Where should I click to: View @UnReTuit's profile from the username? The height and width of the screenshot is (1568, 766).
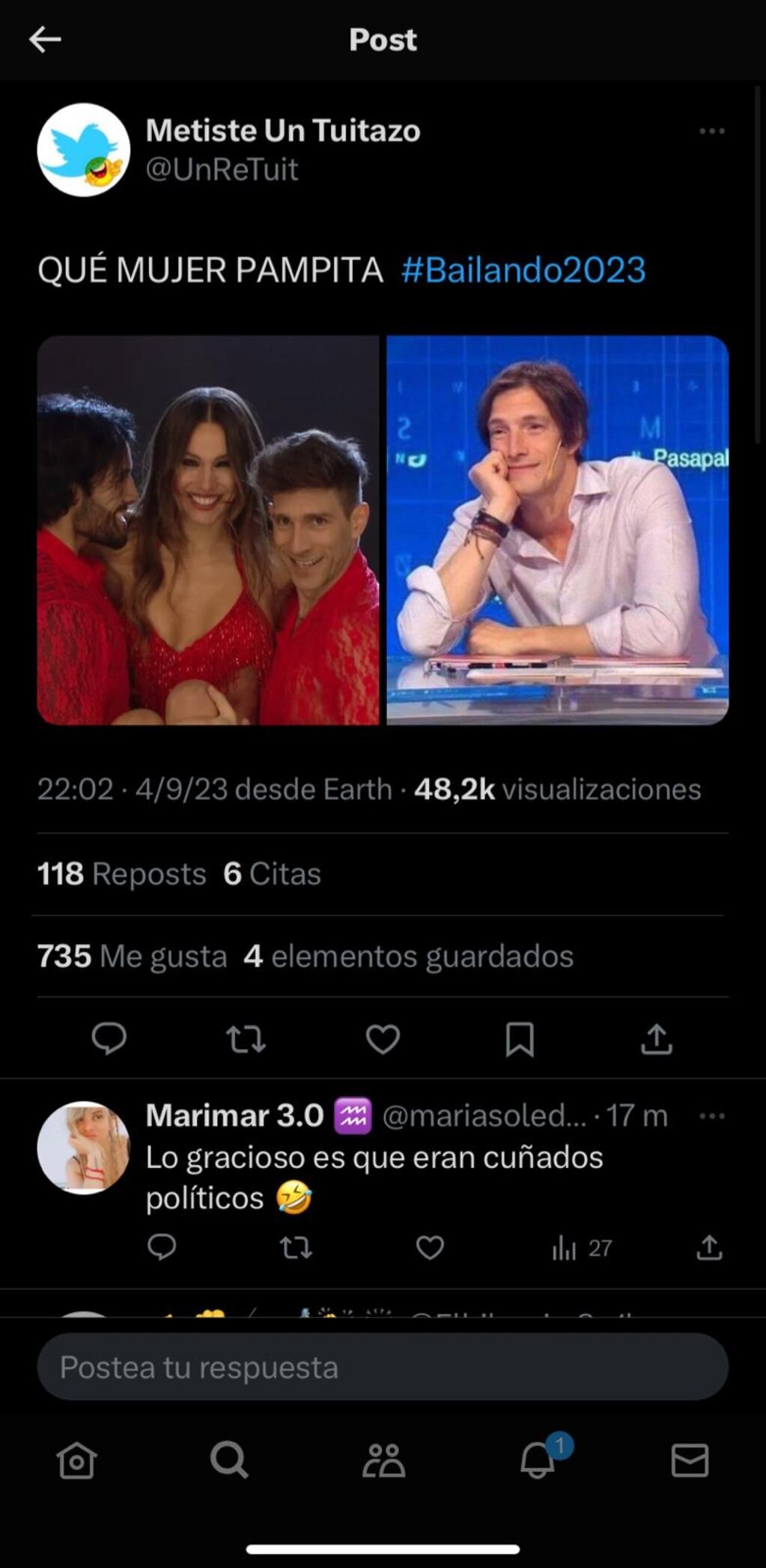(222, 169)
